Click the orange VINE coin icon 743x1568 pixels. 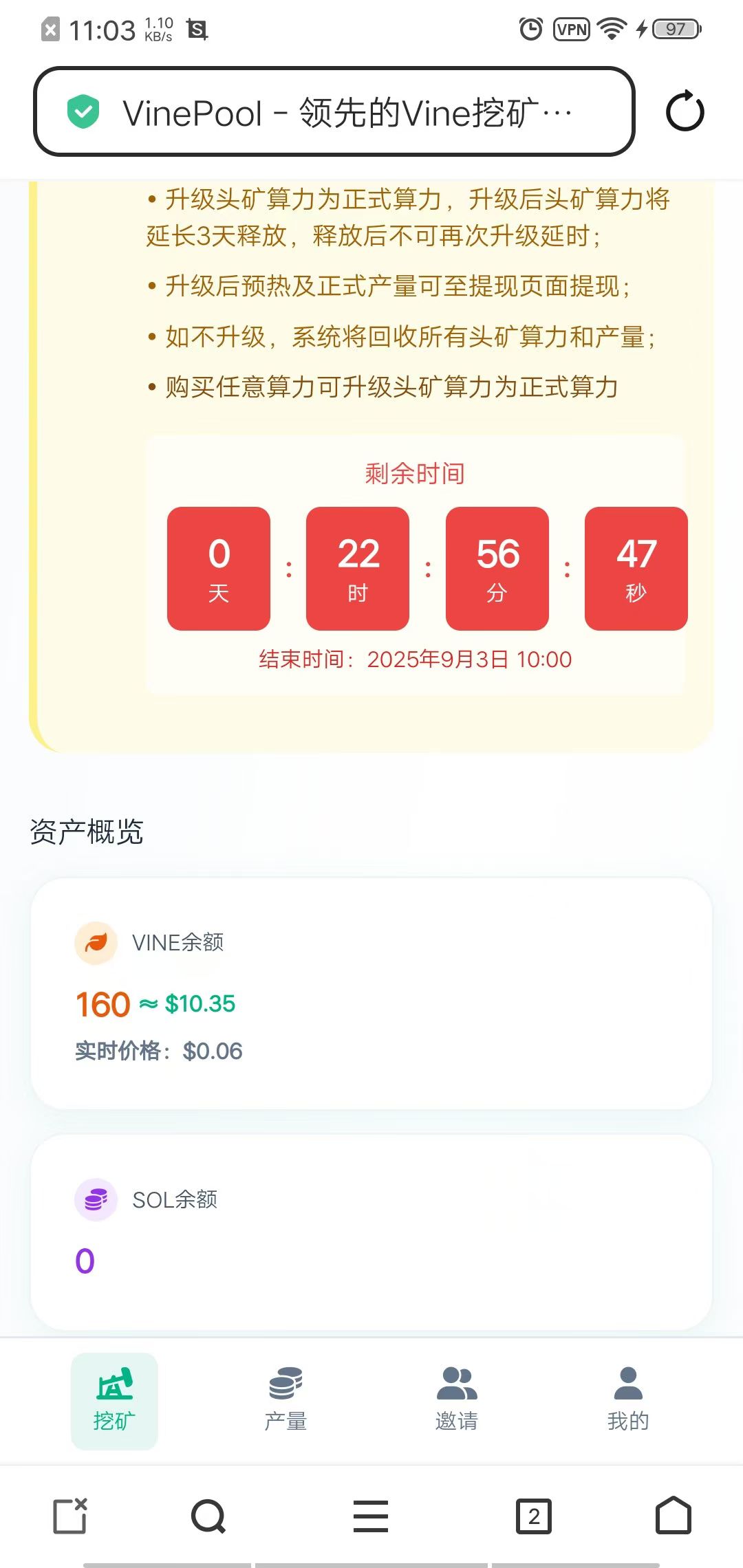pos(96,942)
